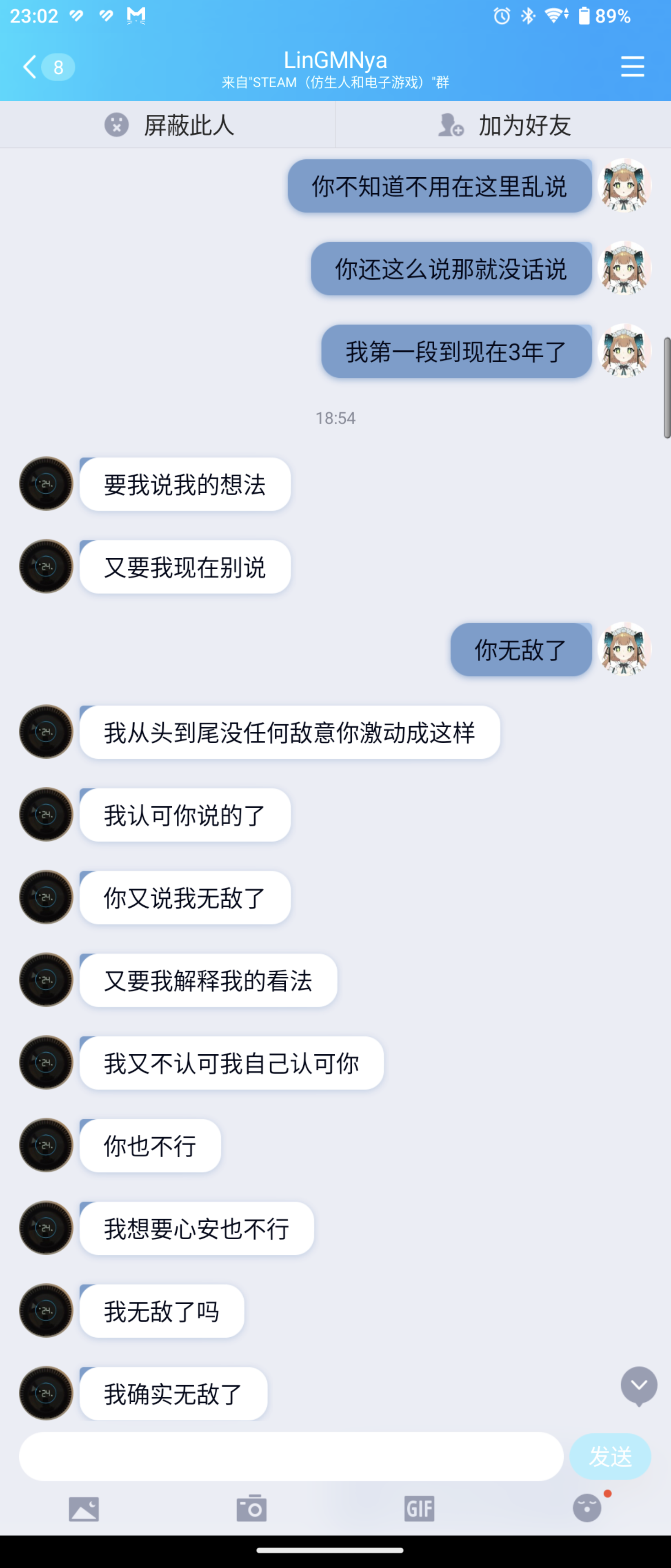Open sender's avatar beside 要我说我的想法
671x1568 pixels.
(x=46, y=484)
